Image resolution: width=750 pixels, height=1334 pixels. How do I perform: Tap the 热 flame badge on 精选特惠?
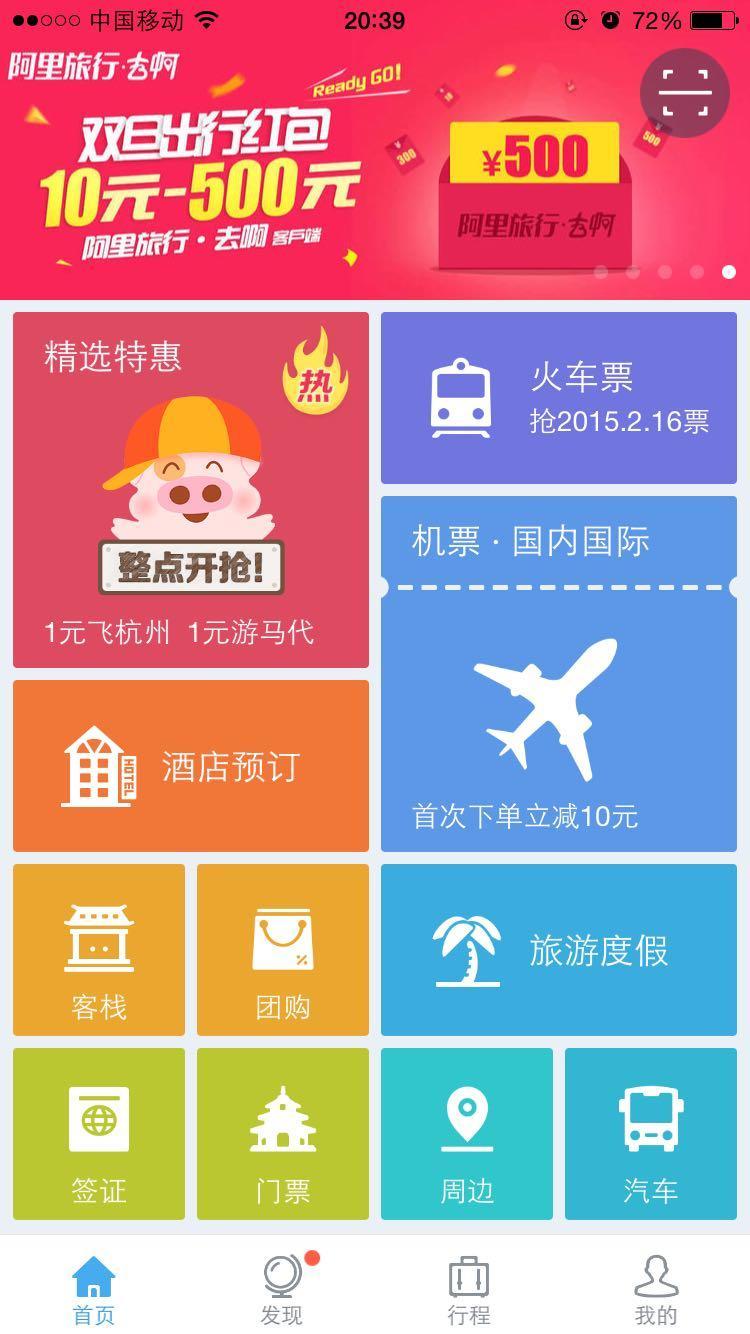point(314,378)
